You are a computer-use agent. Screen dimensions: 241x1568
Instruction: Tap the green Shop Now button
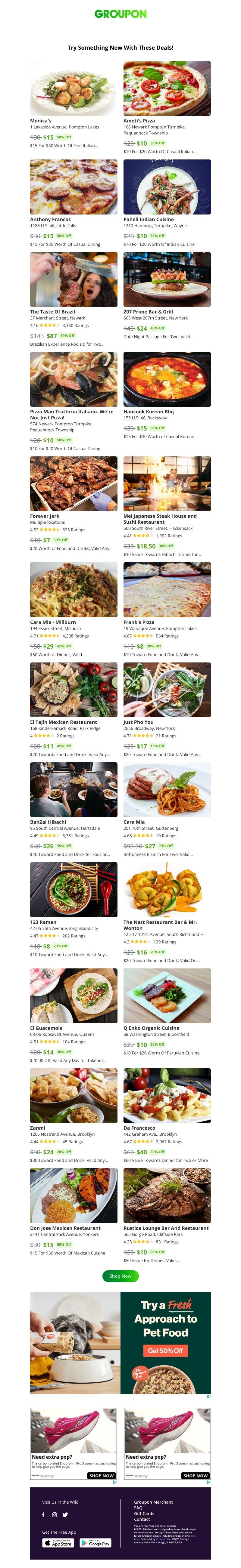pos(120,1276)
